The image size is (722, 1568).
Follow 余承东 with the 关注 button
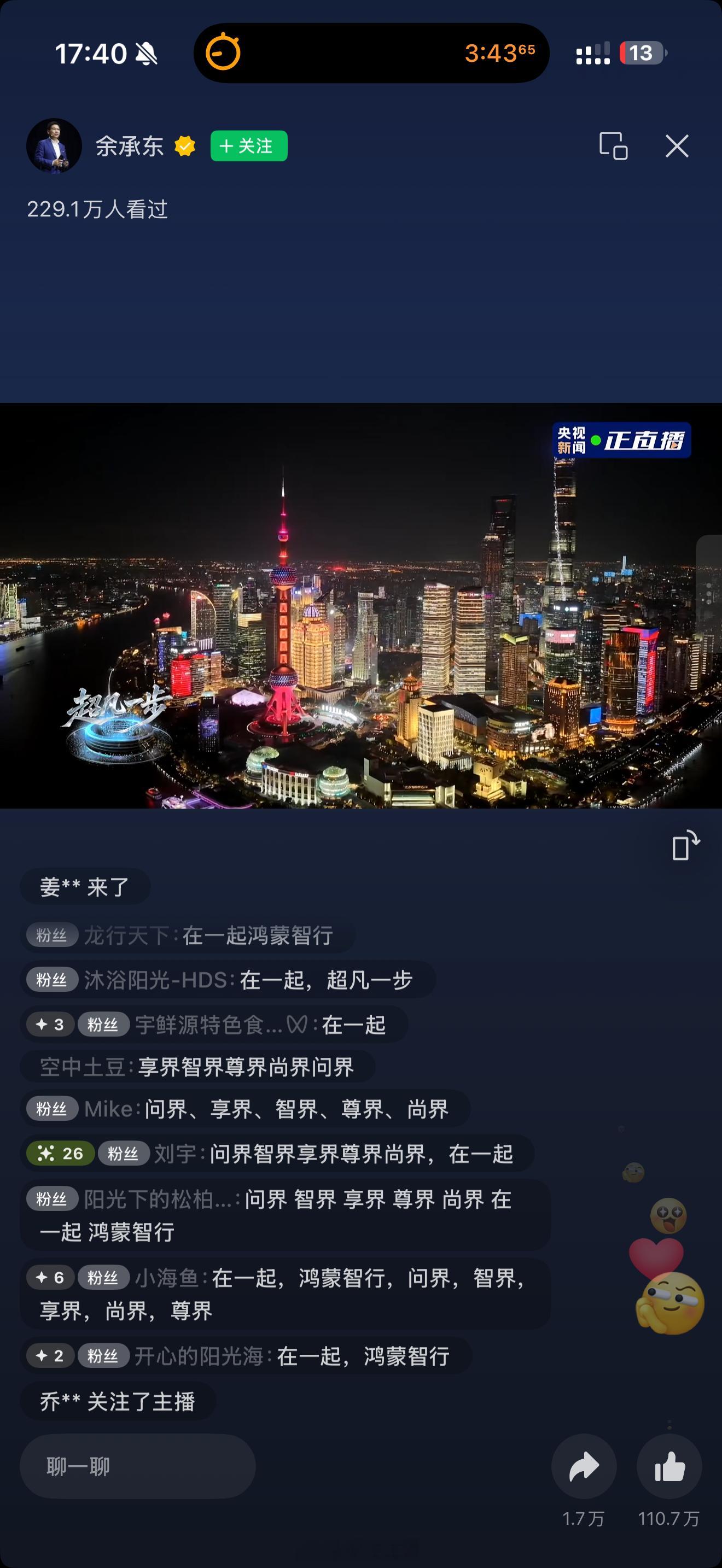[x=247, y=146]
